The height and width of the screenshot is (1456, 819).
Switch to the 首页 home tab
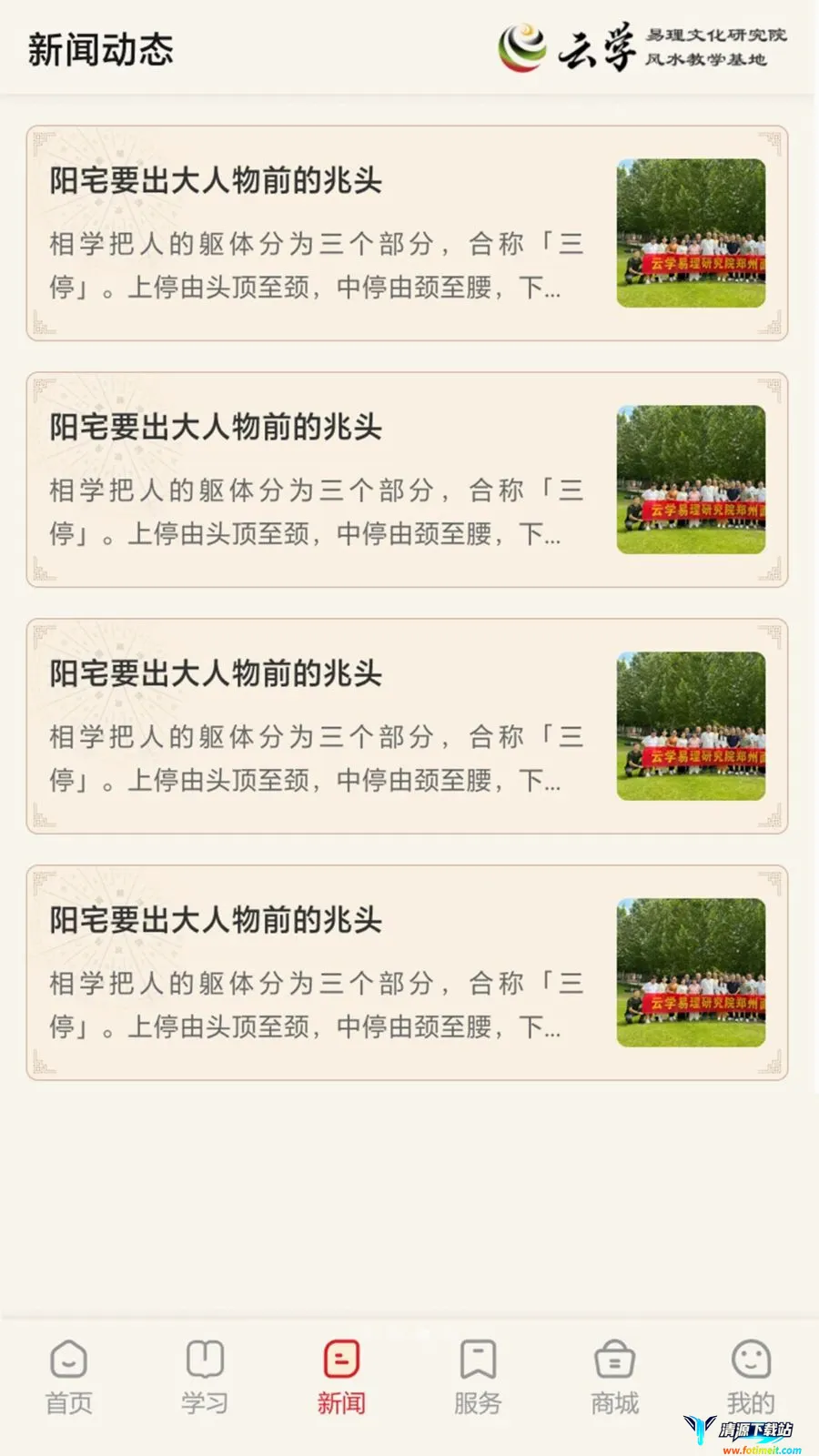coord(69,1377)
